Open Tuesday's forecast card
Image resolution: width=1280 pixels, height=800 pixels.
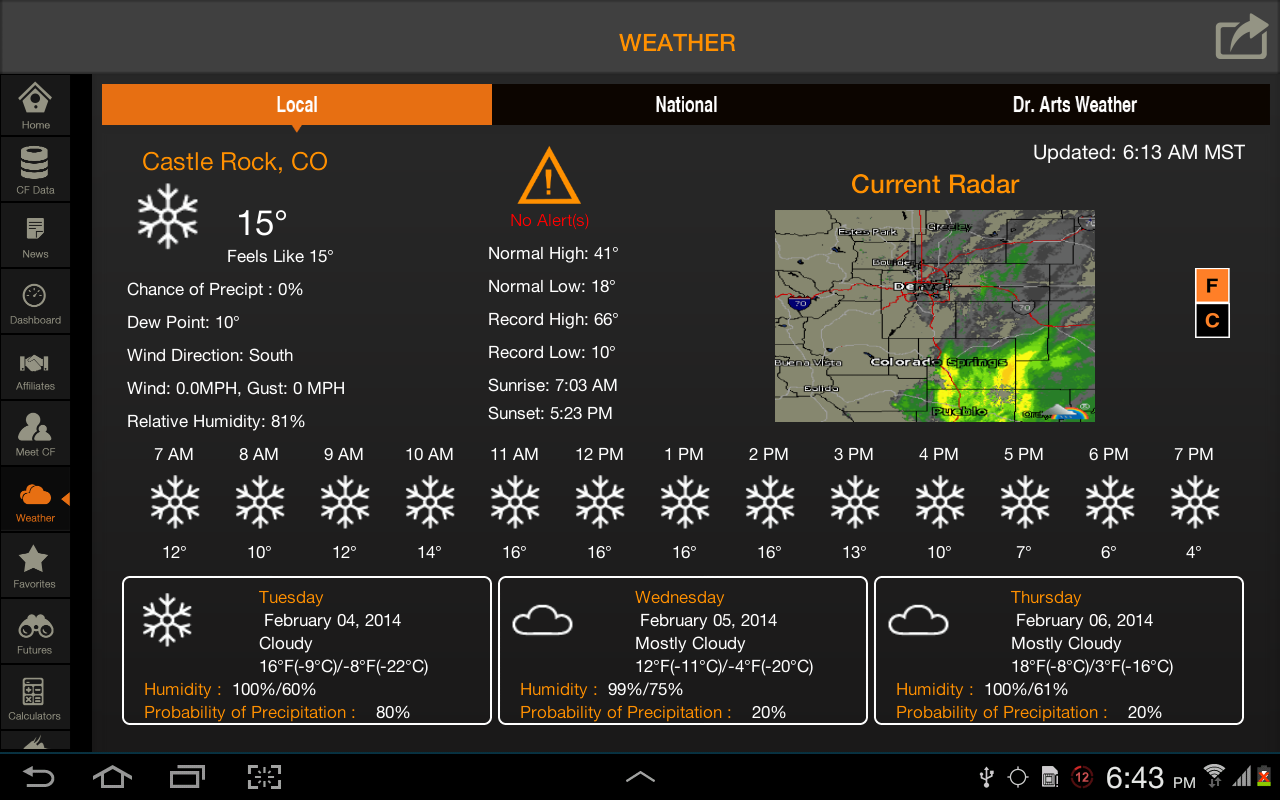[307, 650]
